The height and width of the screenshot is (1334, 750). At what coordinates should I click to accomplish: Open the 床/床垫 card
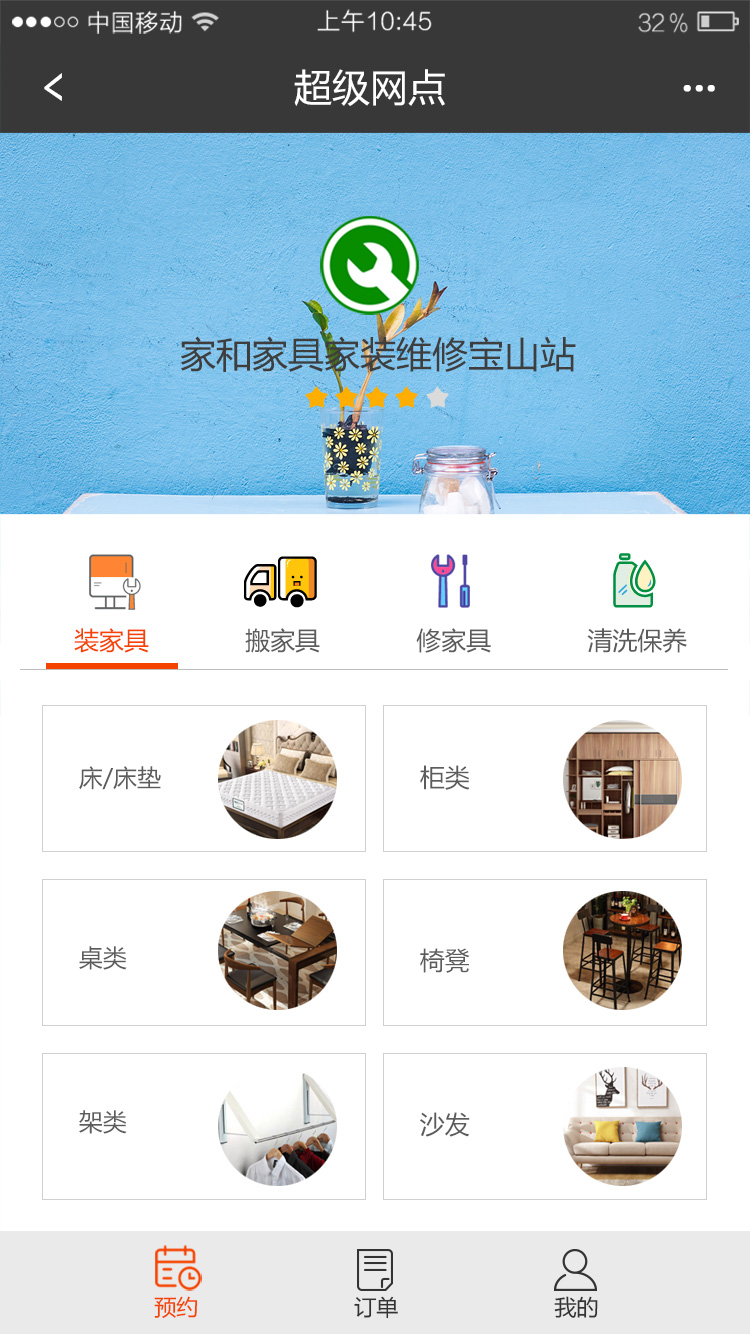(x=204, y=778)
